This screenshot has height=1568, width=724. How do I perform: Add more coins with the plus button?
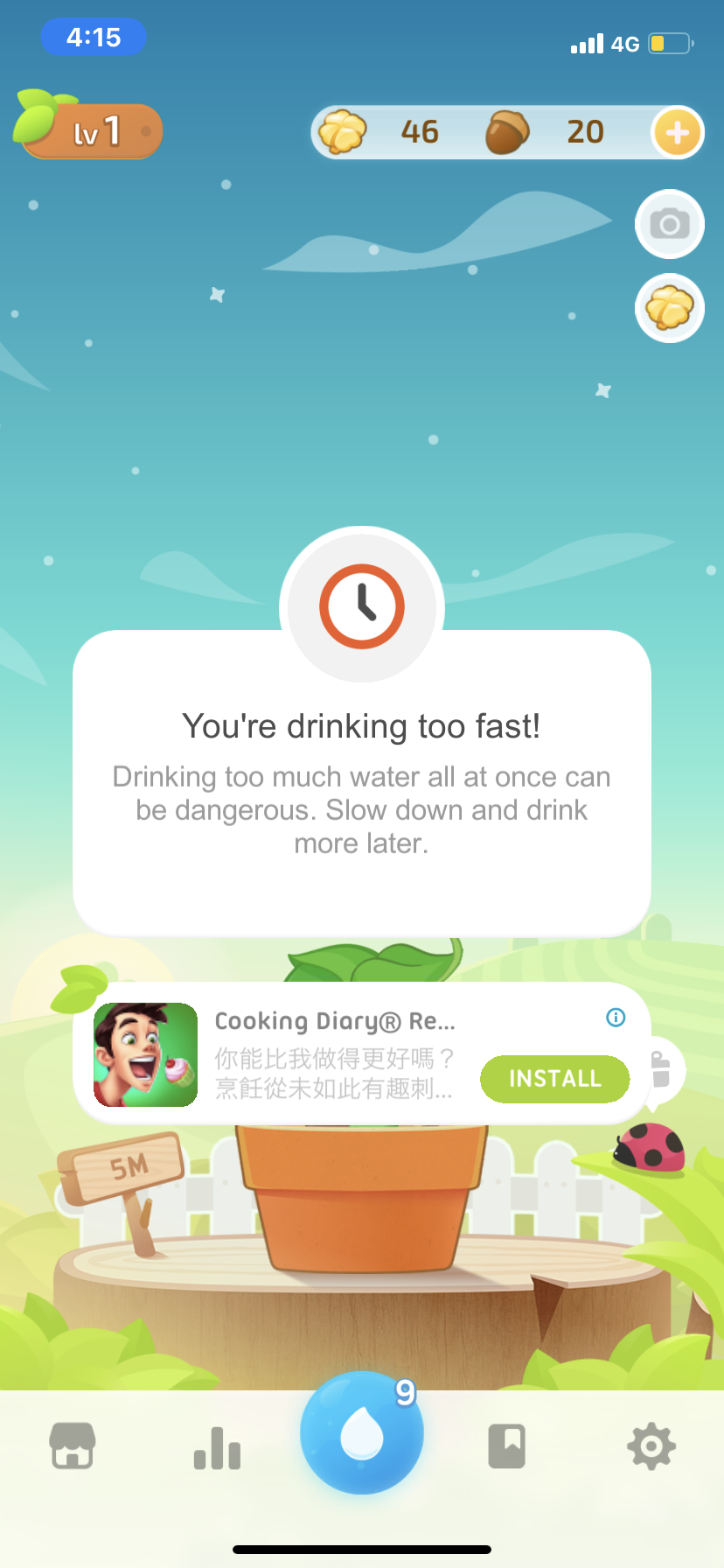(677, 133)
